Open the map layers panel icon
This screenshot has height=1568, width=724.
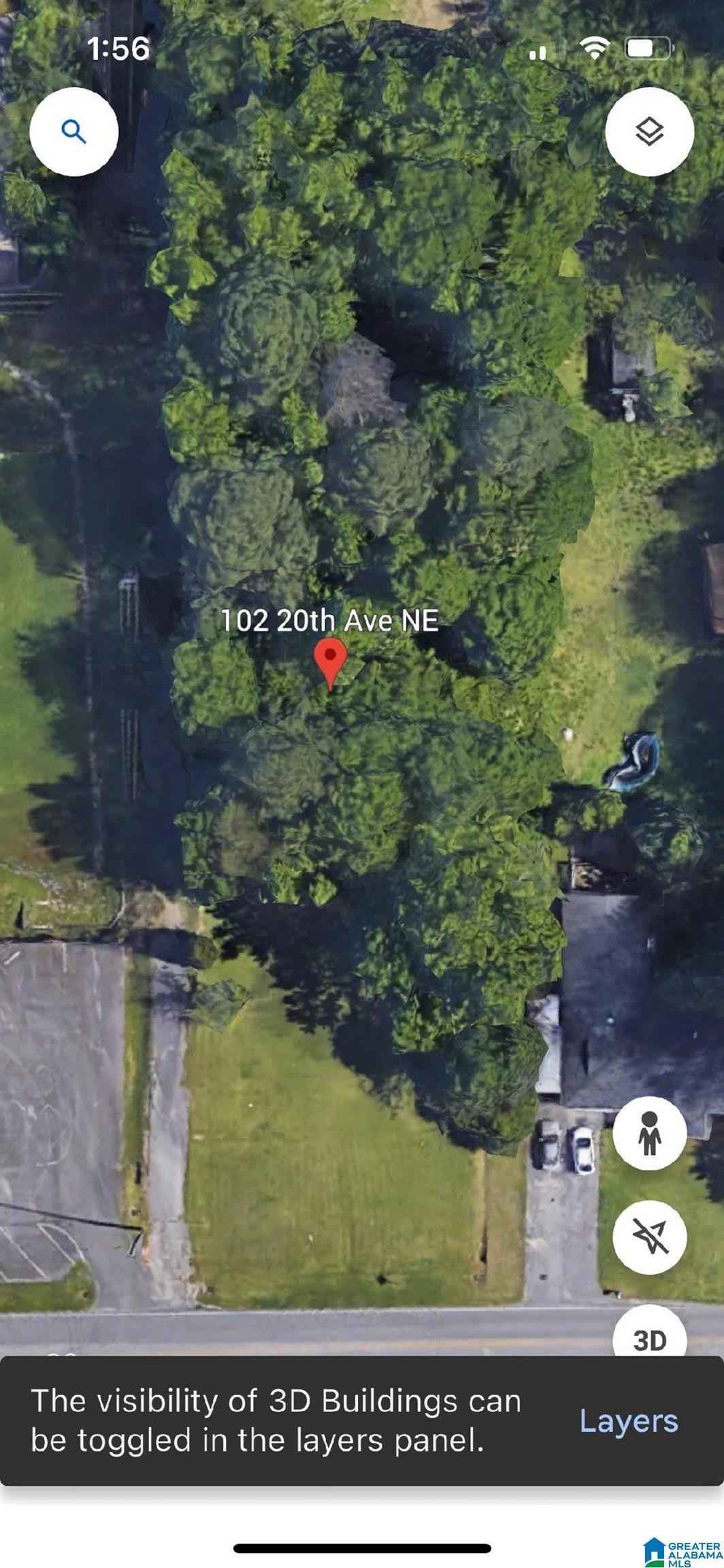[649, 131]
